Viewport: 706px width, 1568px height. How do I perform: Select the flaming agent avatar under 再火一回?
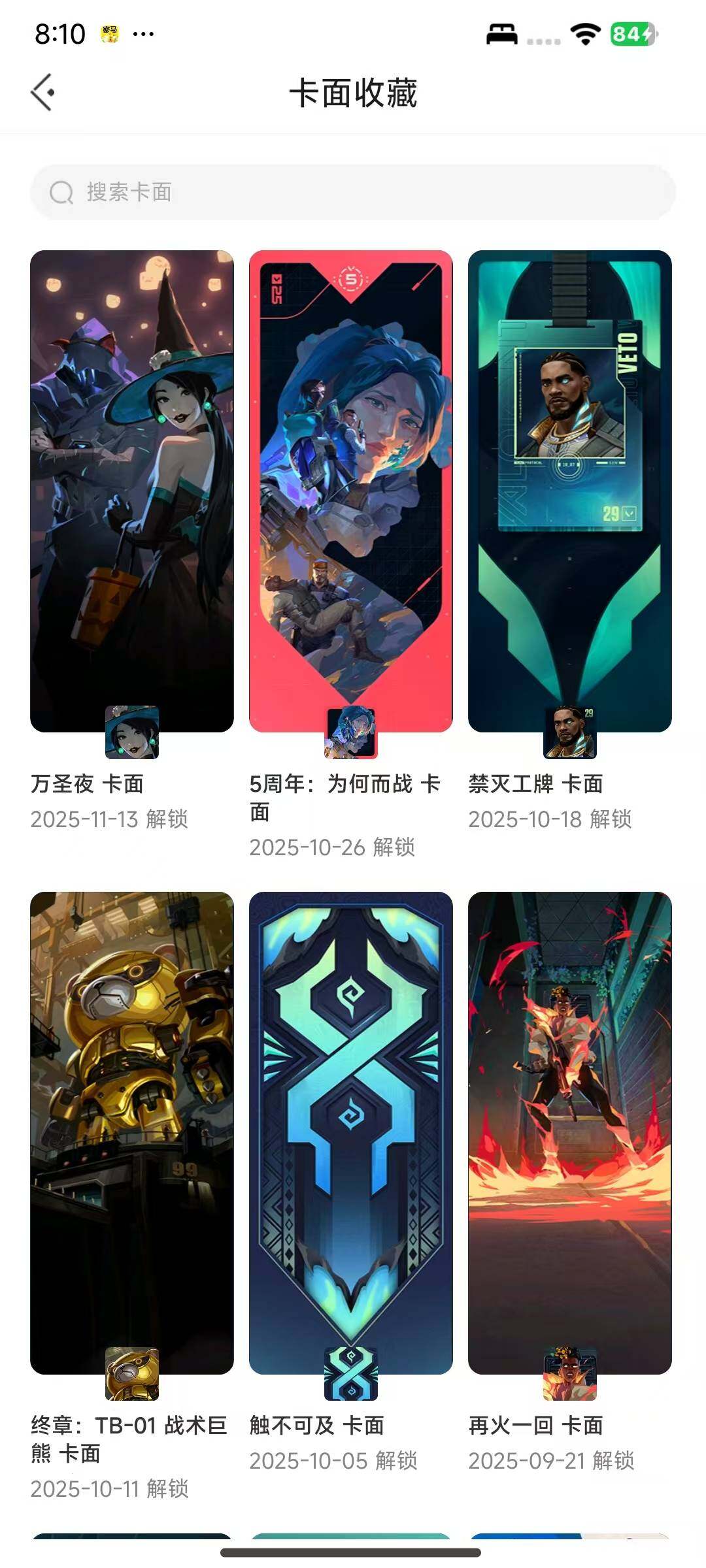tap(569, 1375)
